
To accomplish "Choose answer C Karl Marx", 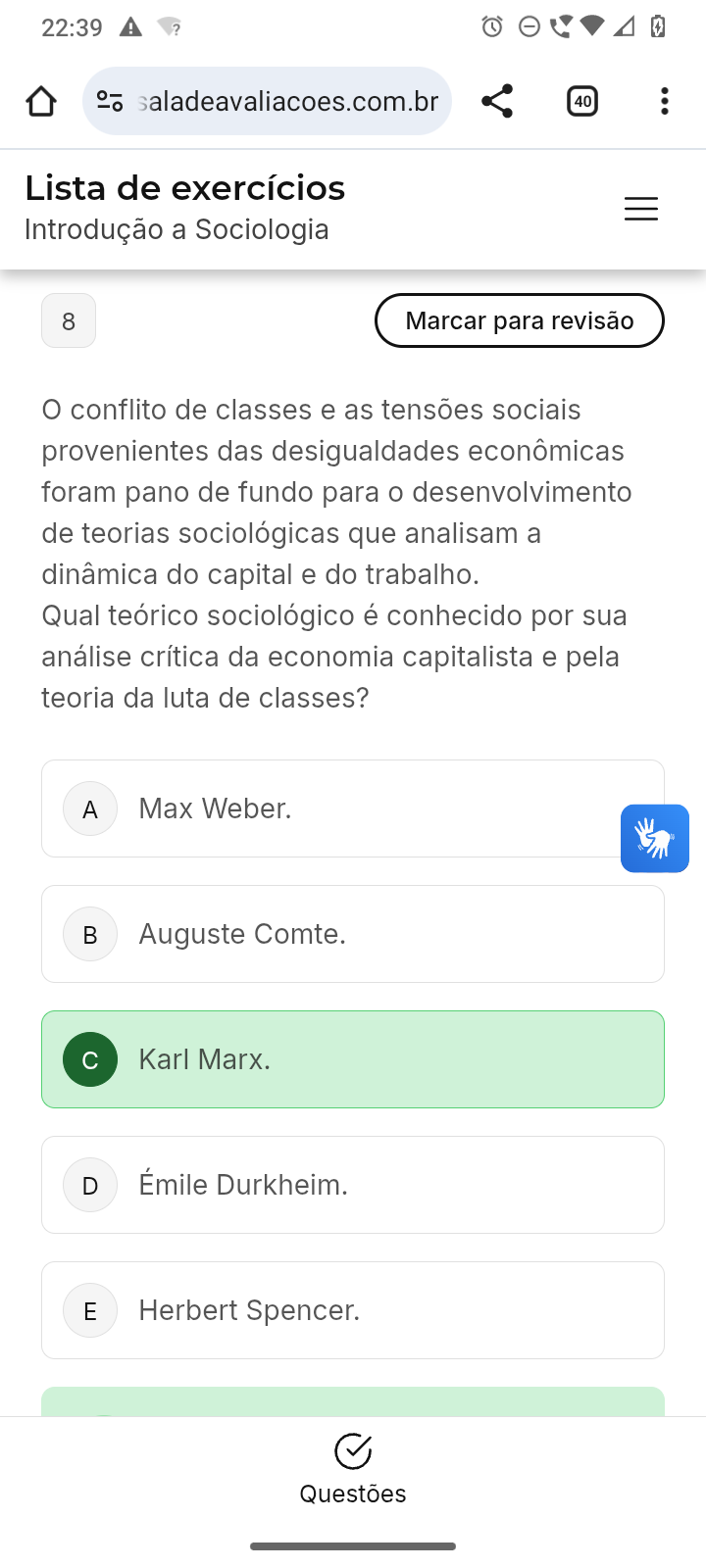I will (353, 1059).
